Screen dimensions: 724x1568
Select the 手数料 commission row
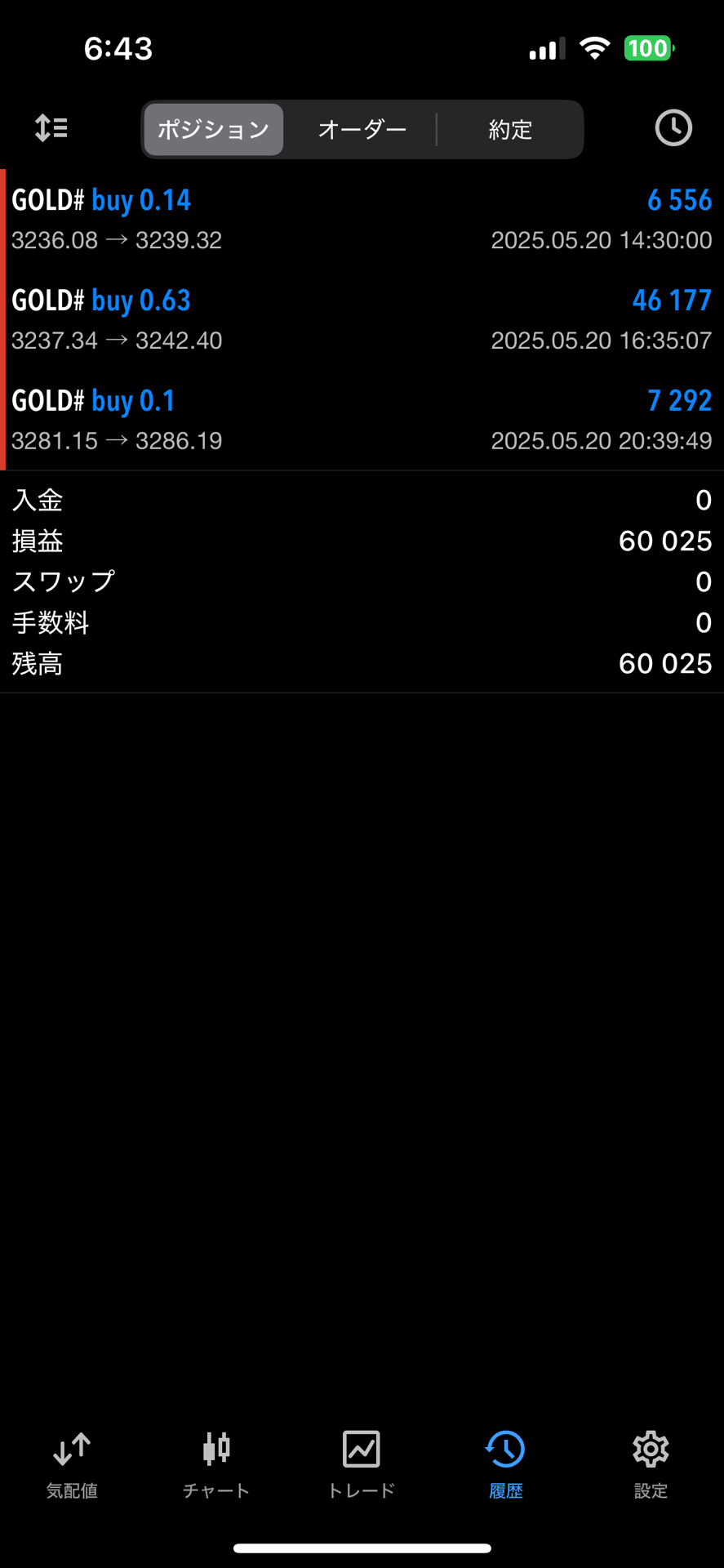[362, 622]
